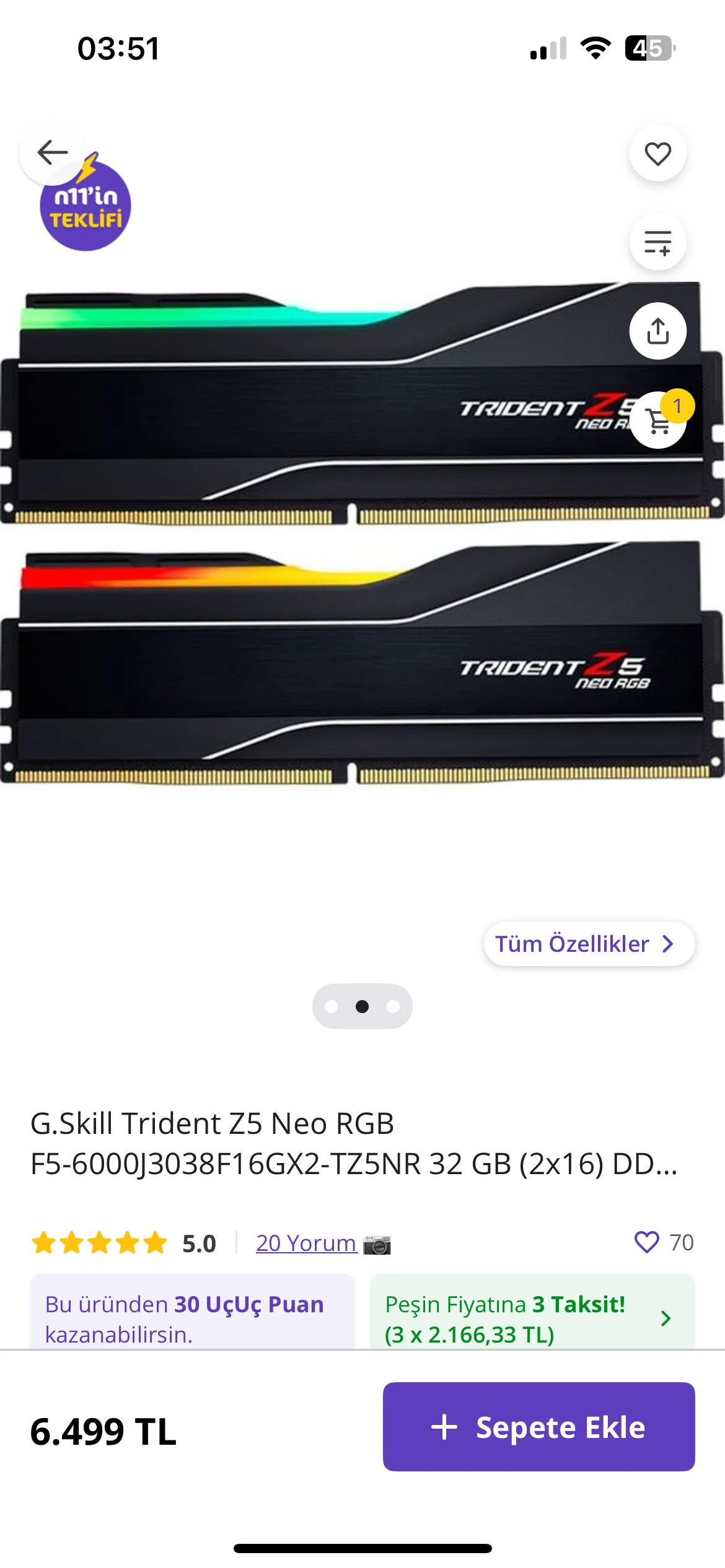Share this product
The width and height of the screenshot is (725, 1568).
click(657, 331)
